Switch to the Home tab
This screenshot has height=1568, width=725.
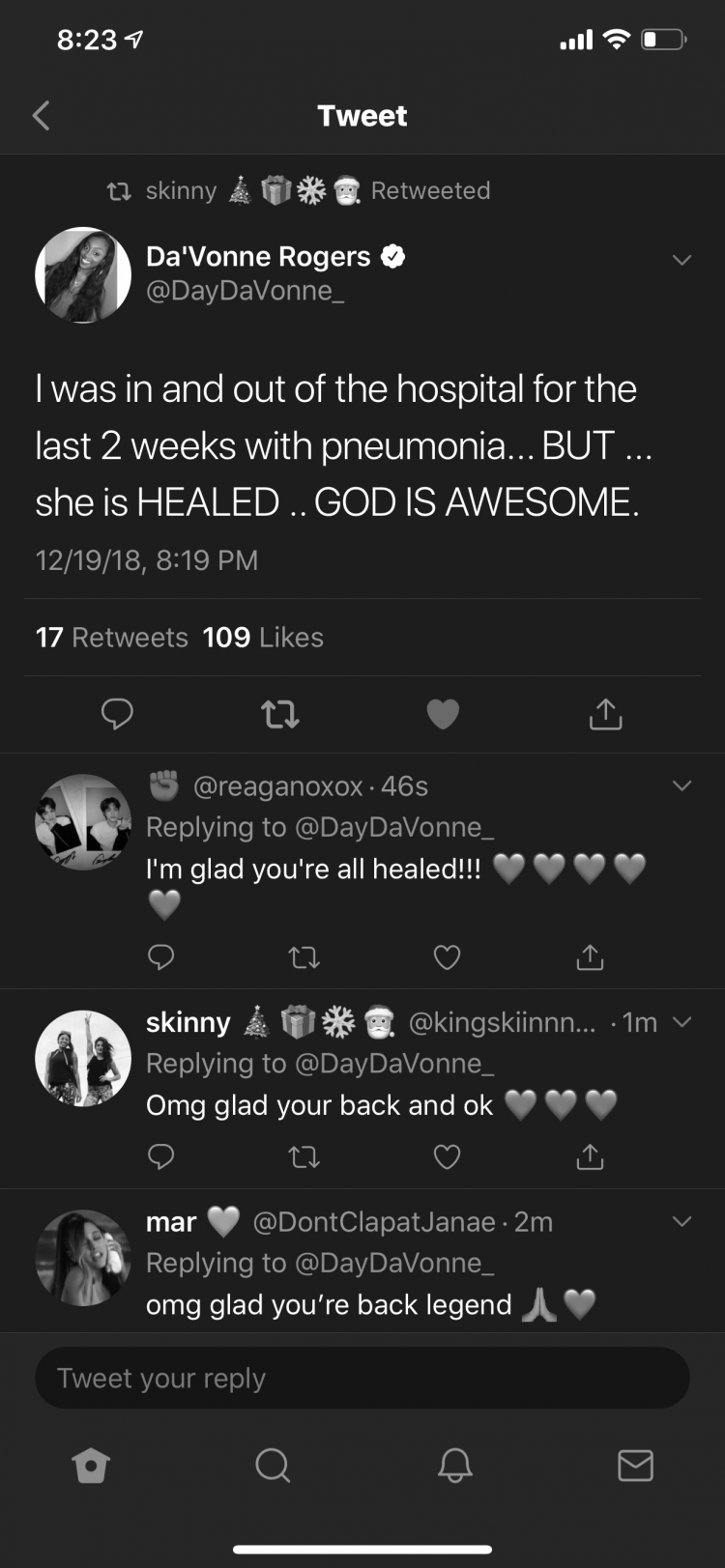tap(91, 1466)
